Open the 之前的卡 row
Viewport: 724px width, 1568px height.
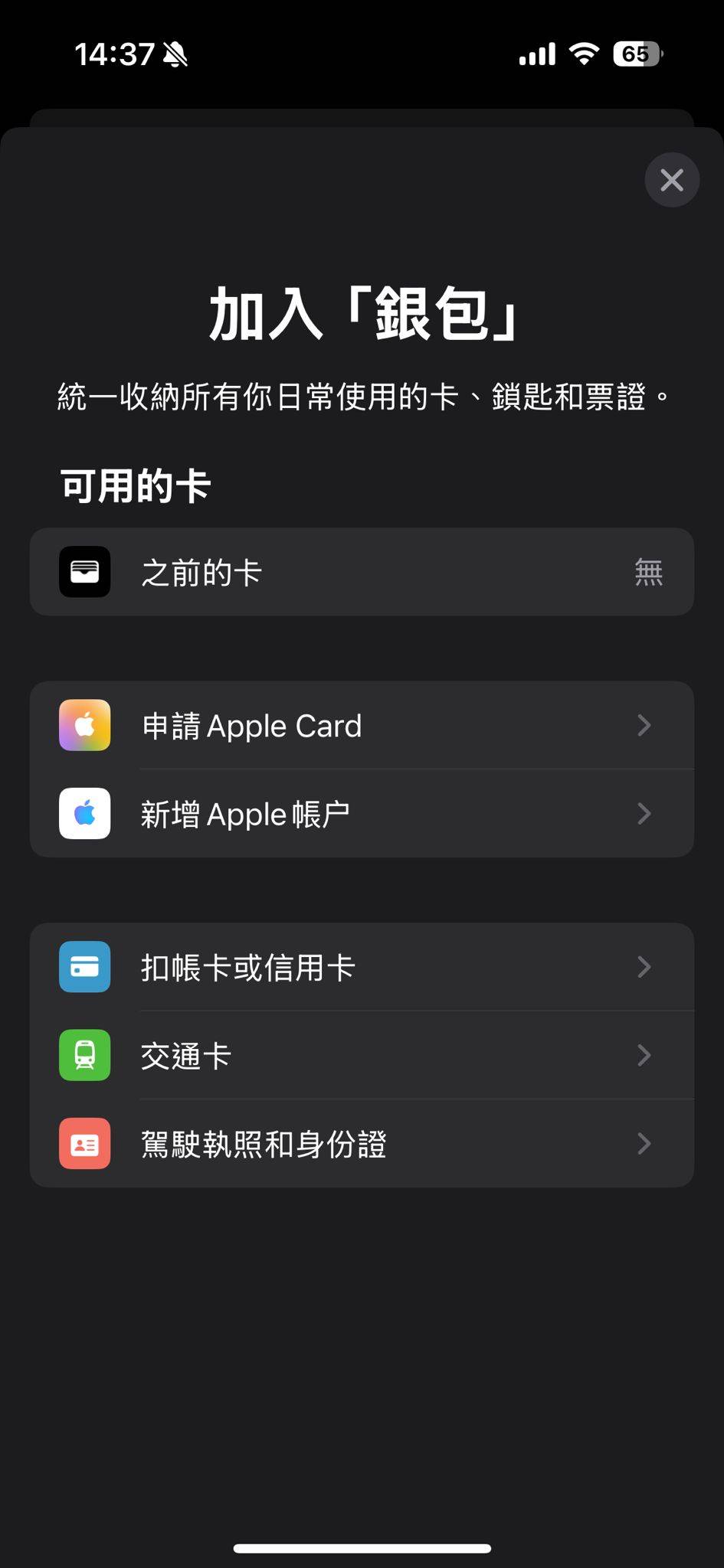(362, 572)
